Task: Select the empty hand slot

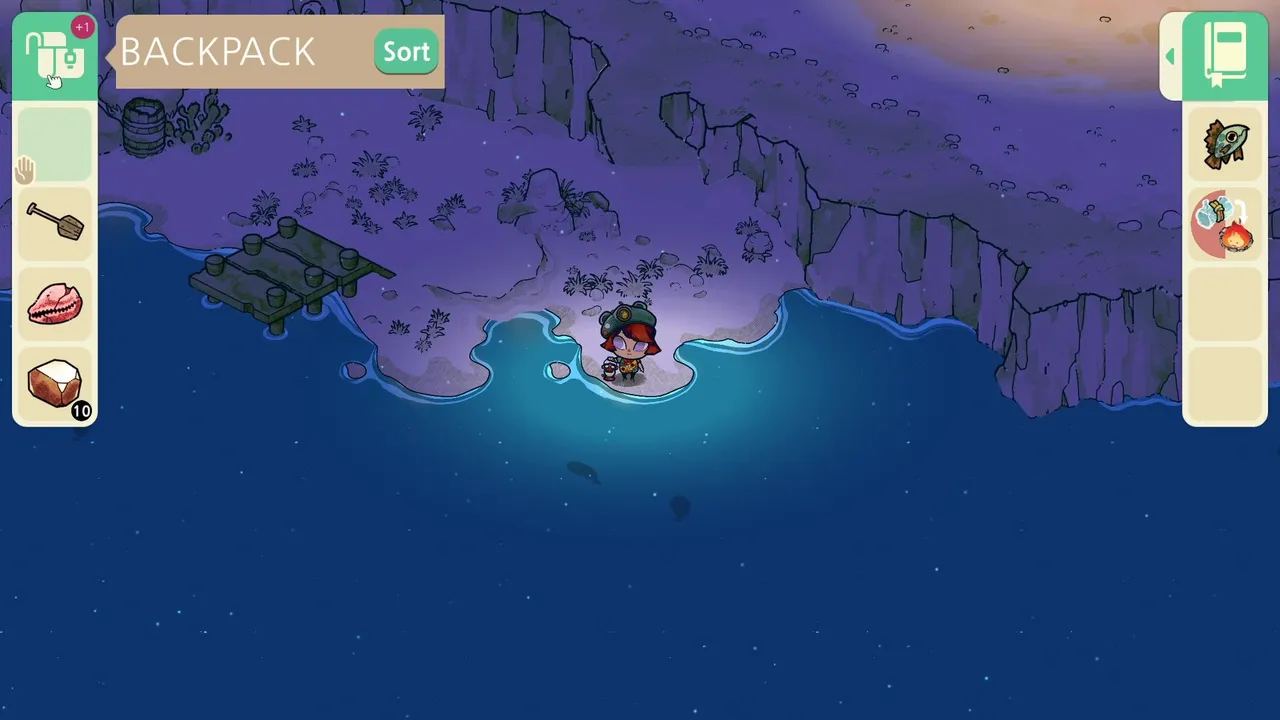Action: 55,145
